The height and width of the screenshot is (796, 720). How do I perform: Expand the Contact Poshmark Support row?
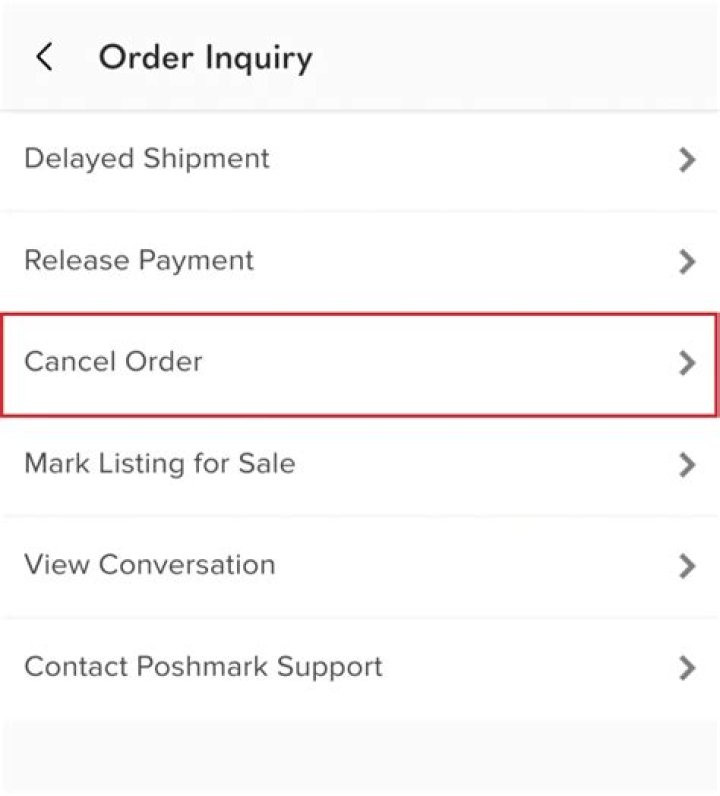[360, 667]
